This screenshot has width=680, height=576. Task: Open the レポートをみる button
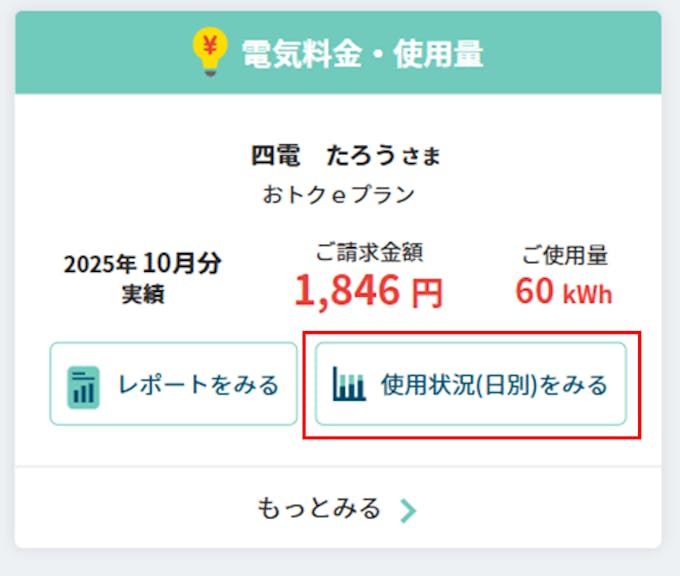pyautogui.click(x=173, y=384)
